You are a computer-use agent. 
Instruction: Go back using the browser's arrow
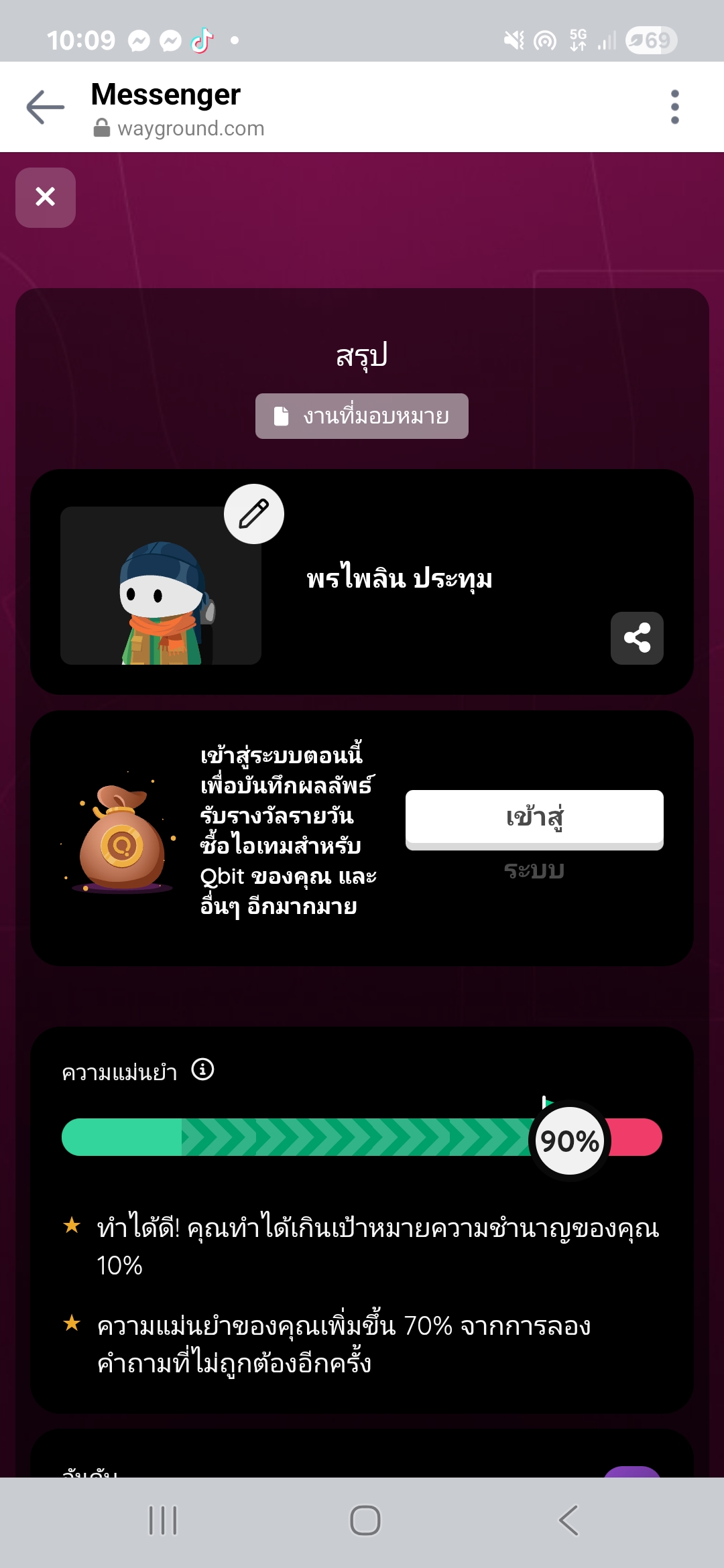click(45, 107)
